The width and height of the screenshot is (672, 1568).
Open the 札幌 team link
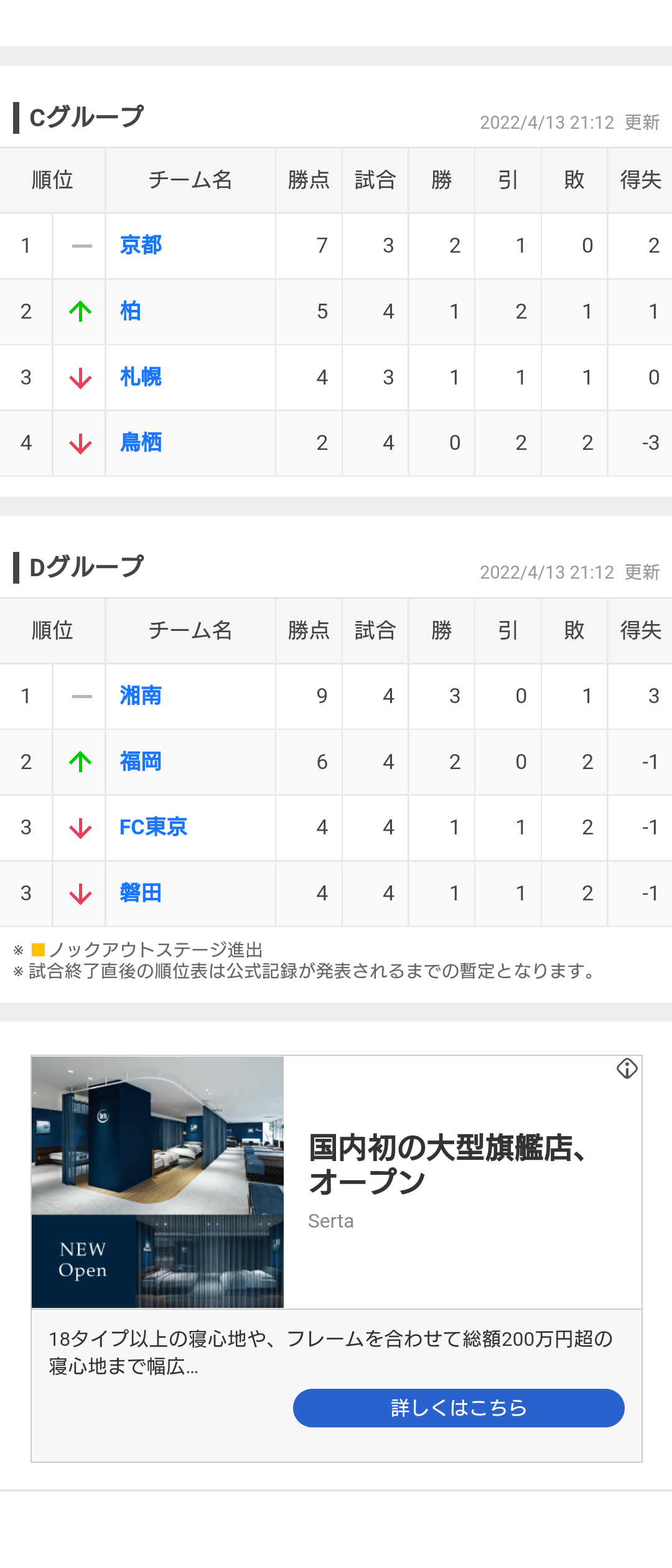point(141,377)
